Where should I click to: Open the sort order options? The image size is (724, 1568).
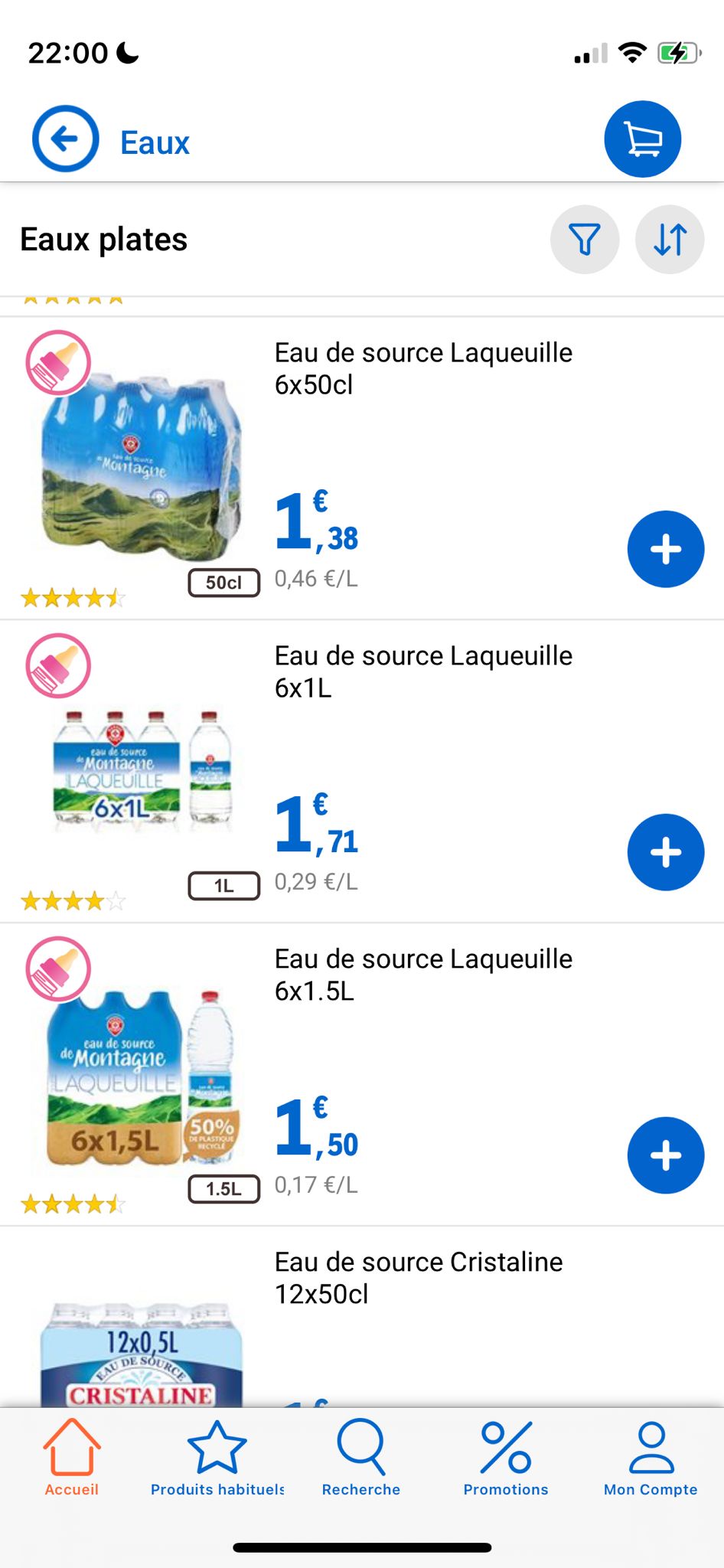tap(670, 240)
